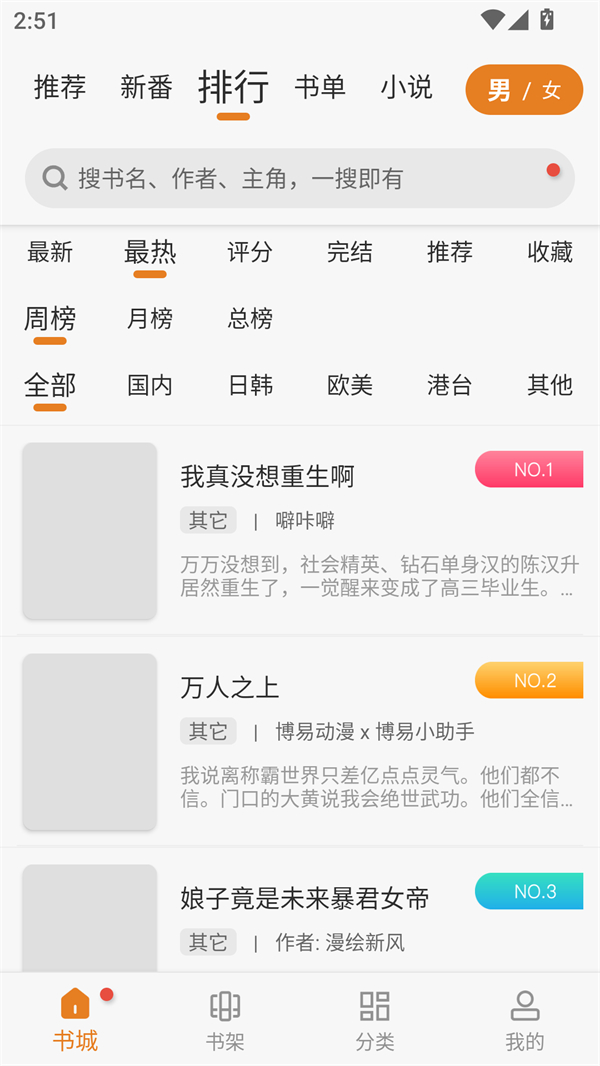This screenshot has height=1066, width=600.
Task: Sort the ranking by 评分
Action: tap(250, 252)
